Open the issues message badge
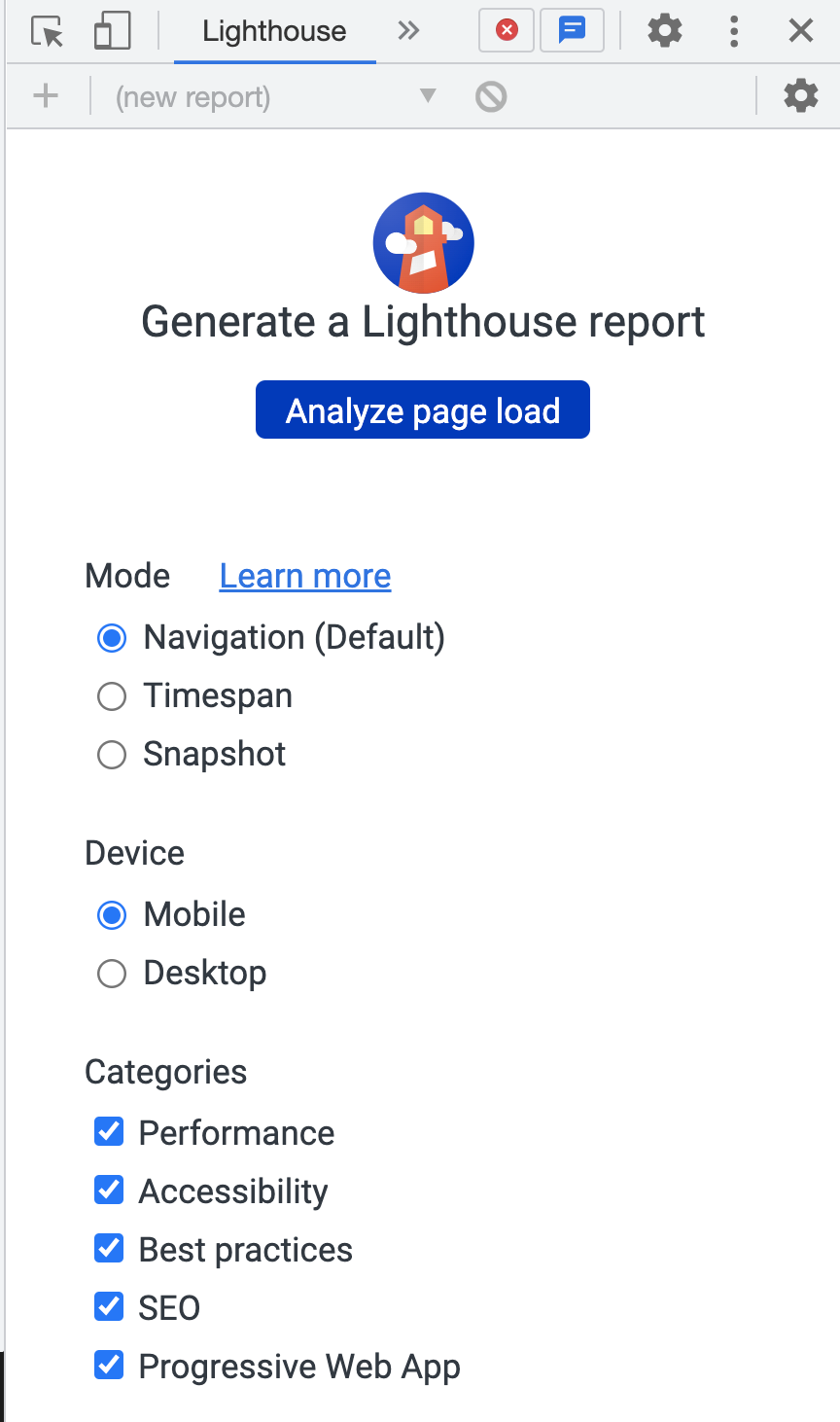The image size is (840, 1422). [572, 31]
